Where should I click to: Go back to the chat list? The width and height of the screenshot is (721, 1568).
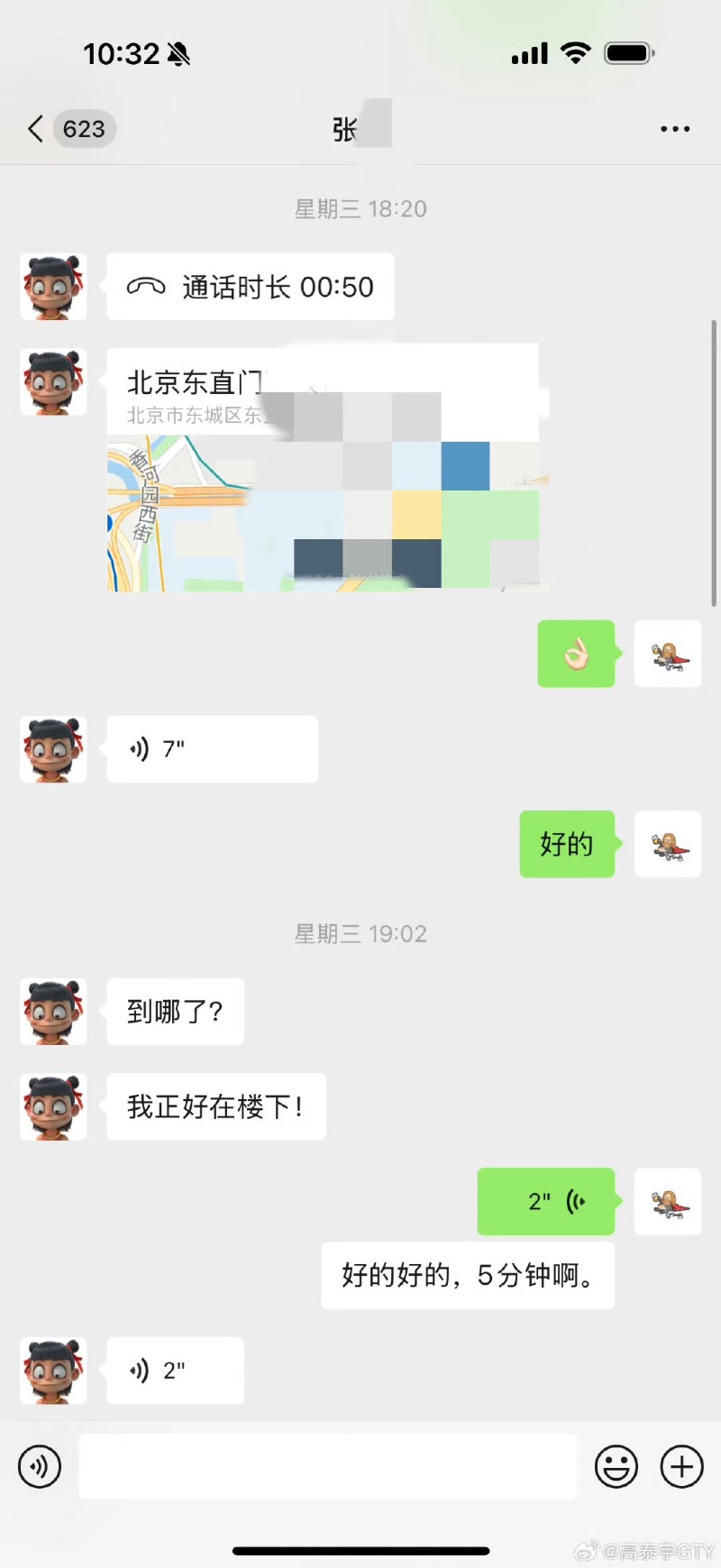[36, 129]
